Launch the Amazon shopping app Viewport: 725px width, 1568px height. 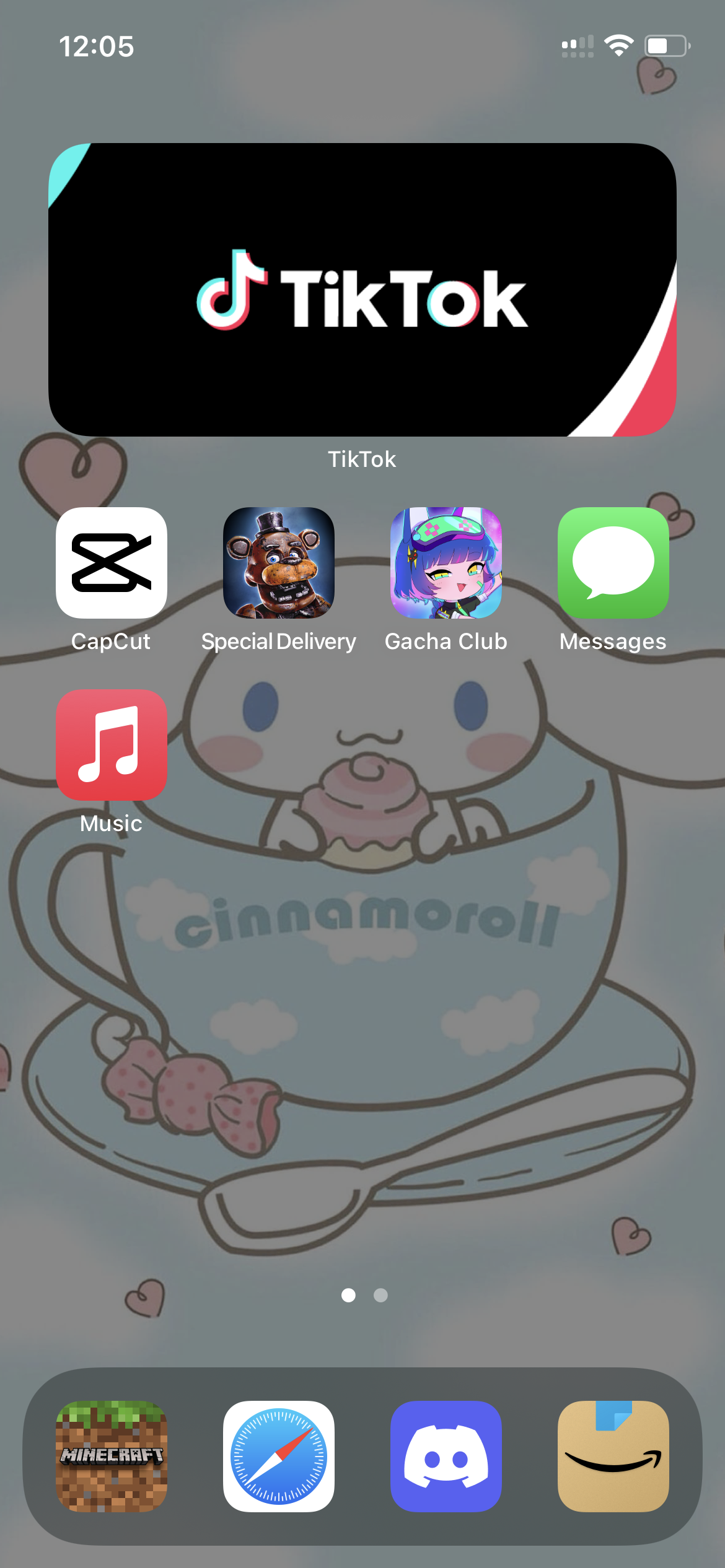pos(613,1457)
